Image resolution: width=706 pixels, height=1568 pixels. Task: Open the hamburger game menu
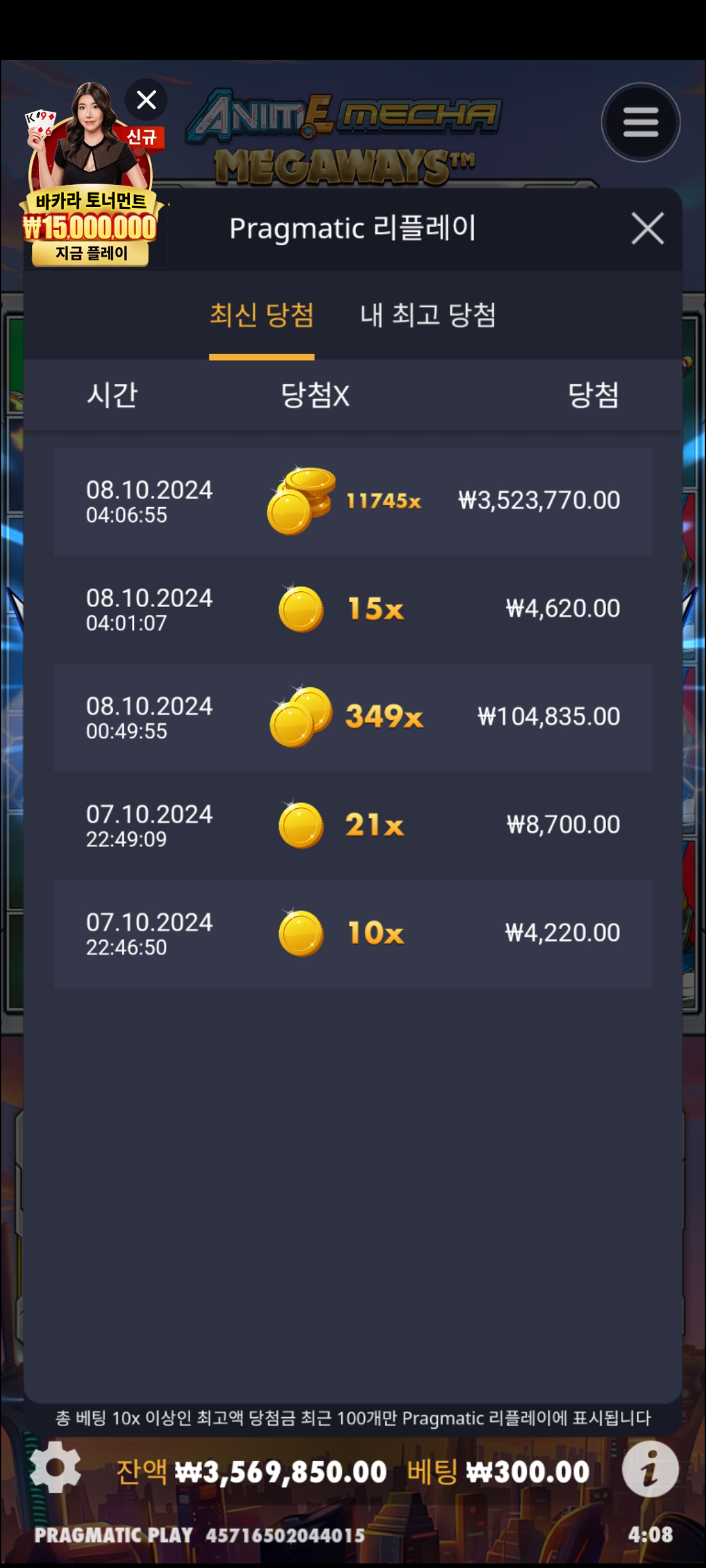(641, 122)
